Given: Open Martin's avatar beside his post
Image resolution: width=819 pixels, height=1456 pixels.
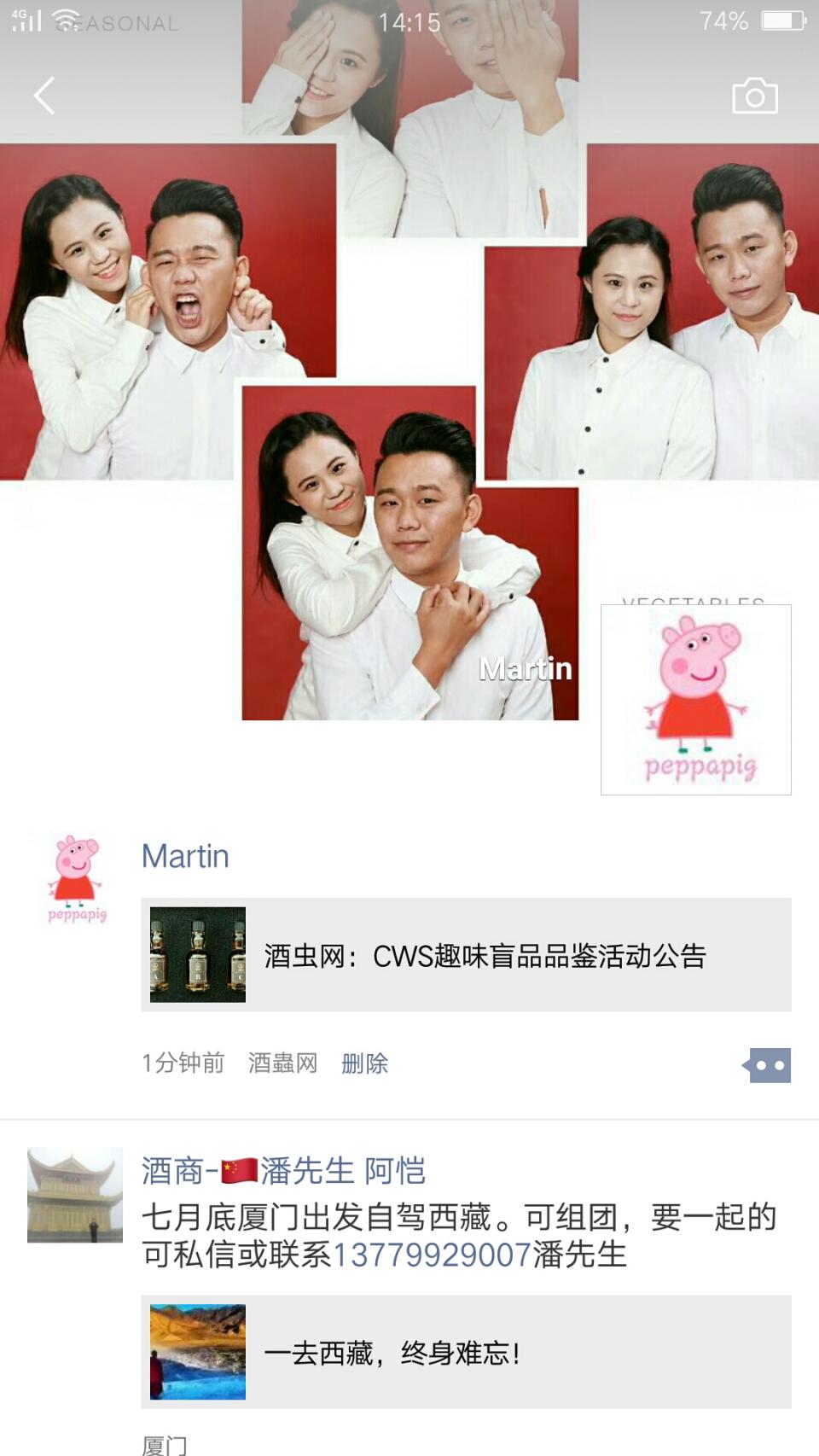Looking at the screenshot, I should pos(75,879).
